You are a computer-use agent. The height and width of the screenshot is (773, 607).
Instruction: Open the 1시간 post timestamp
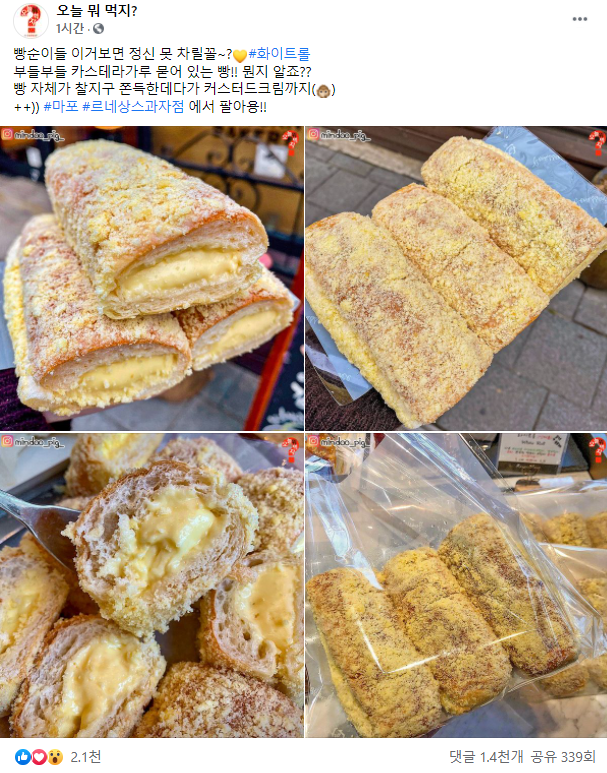point(69,29)
